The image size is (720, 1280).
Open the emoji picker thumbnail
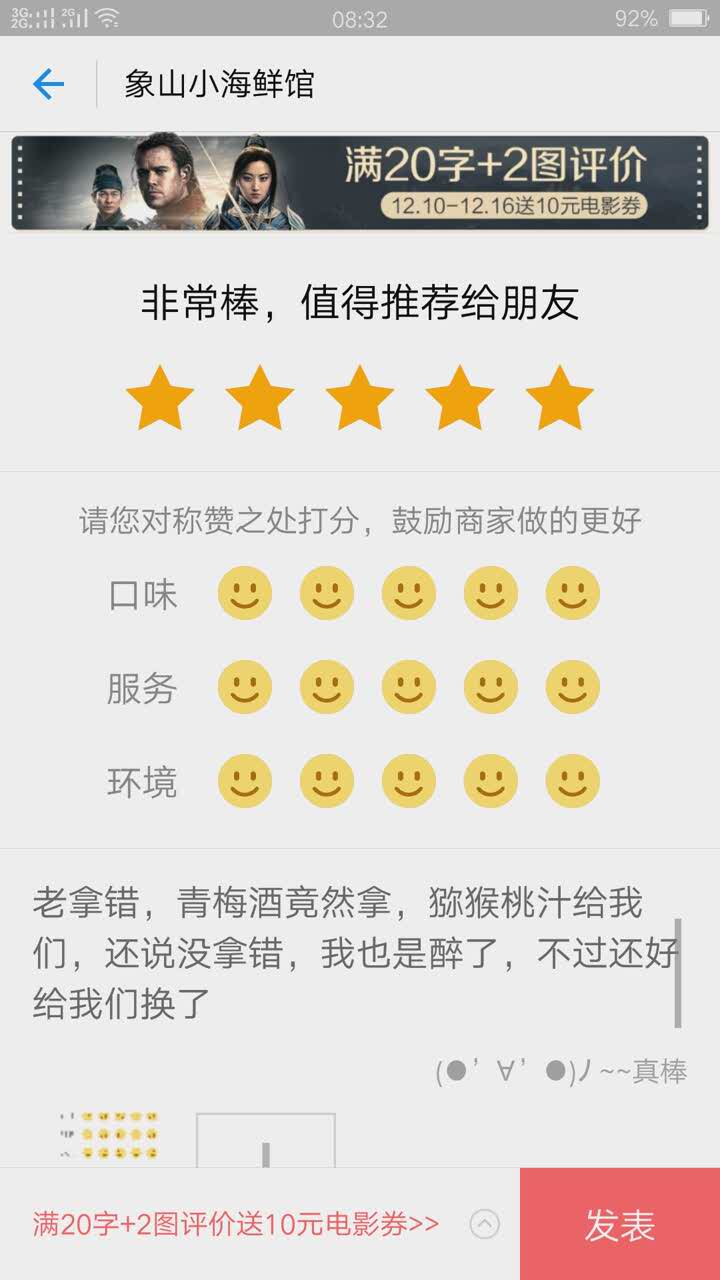(109, 1136)
